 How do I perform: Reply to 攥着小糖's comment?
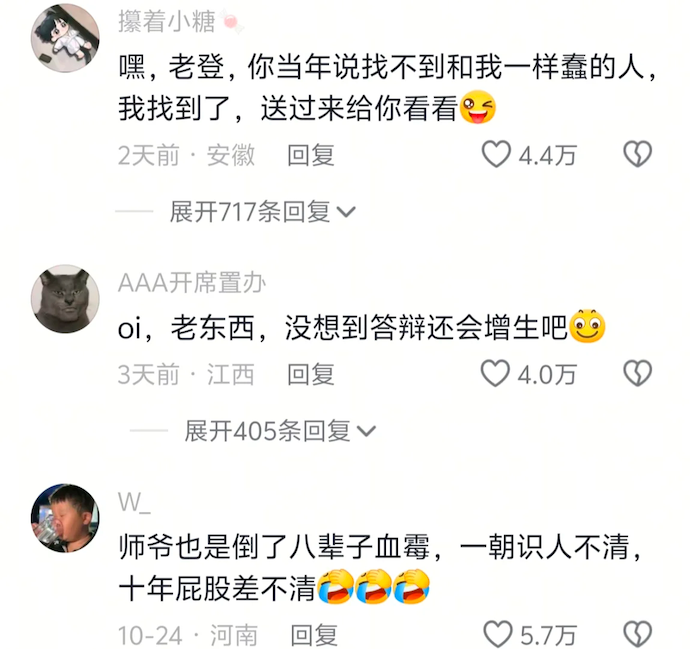click(311, 154)
